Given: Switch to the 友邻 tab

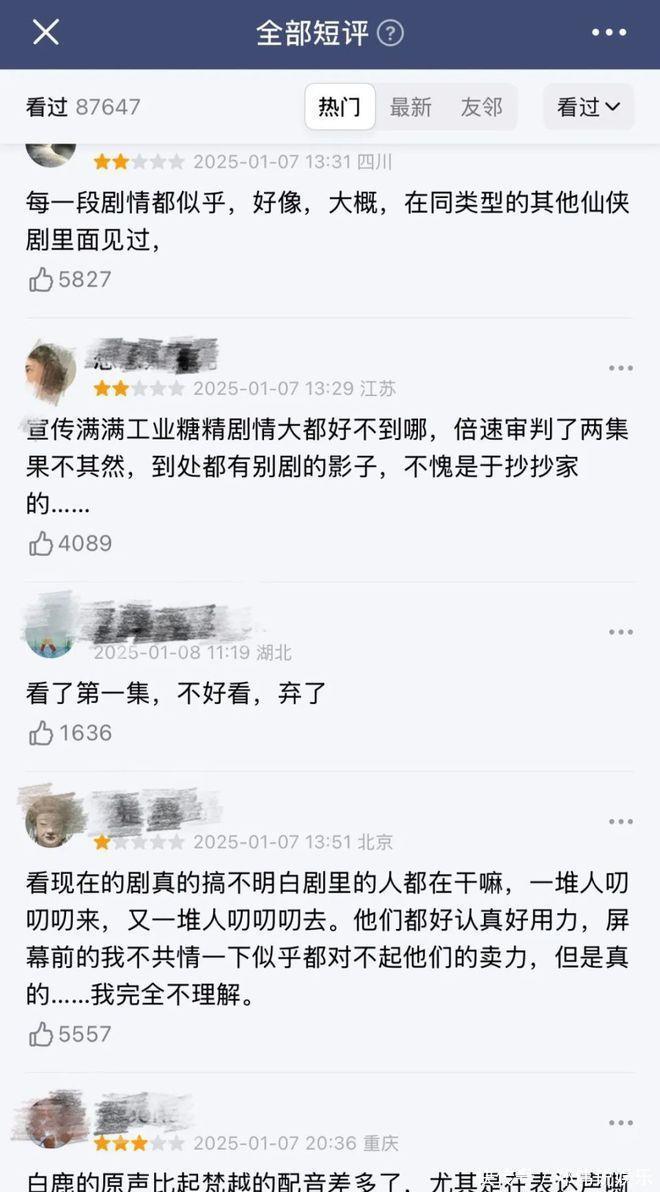Looking at the screenshot, I should coord(481,107).
